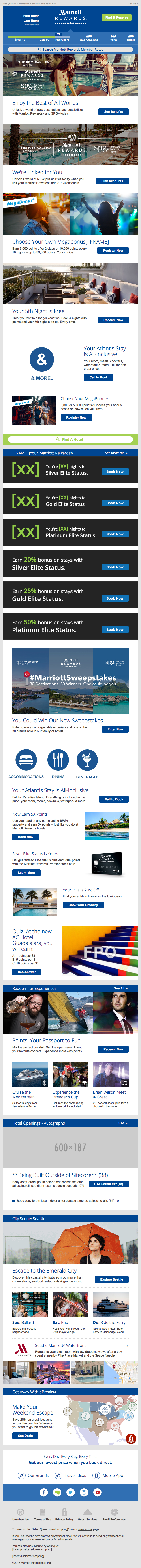Tap Learn More for Silver Elite Status

coord(26,872)
